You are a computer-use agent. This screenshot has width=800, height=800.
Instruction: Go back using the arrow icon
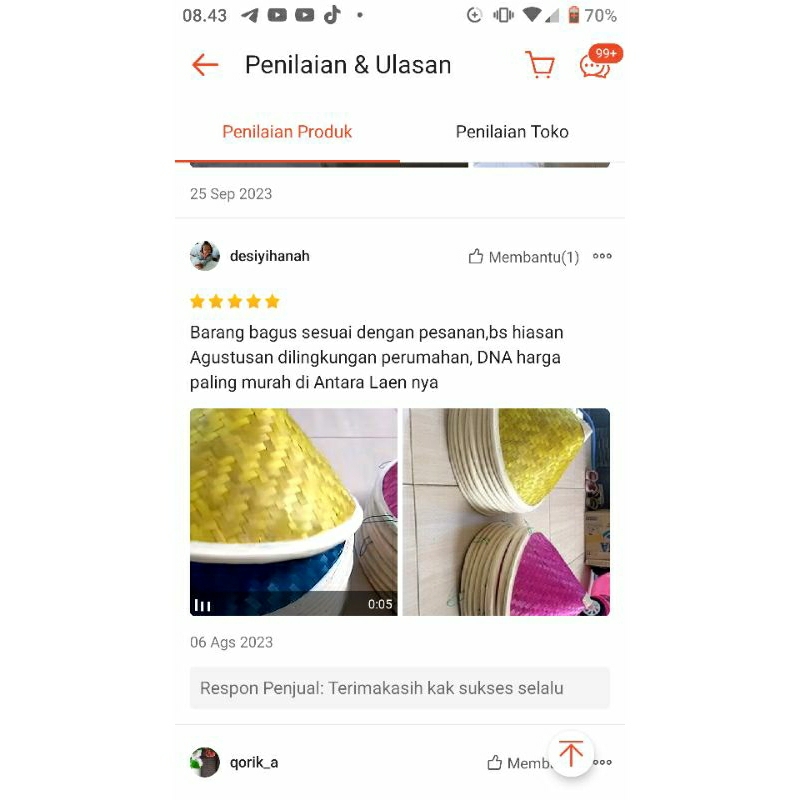205,65
